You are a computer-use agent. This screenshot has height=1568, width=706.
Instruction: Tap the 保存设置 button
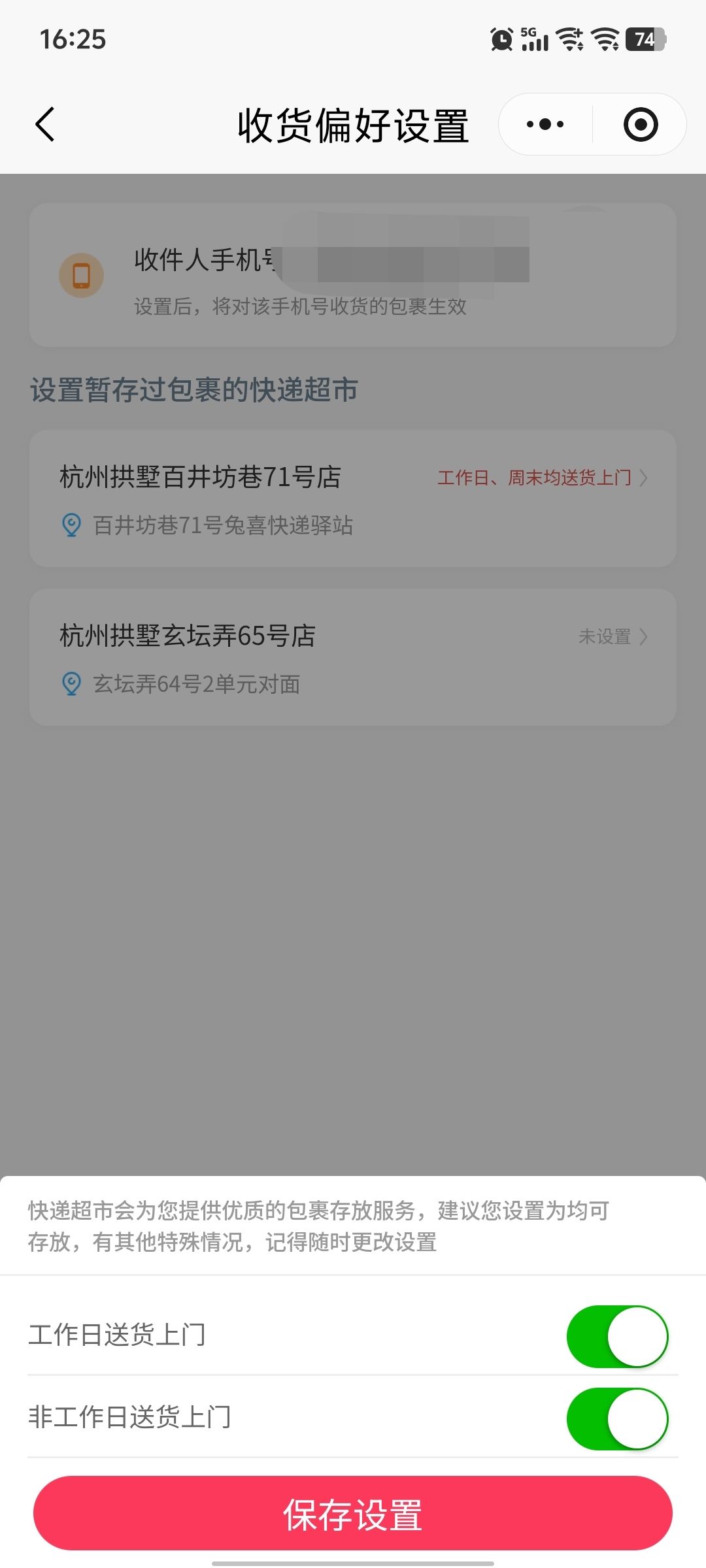click(353, 1514)
